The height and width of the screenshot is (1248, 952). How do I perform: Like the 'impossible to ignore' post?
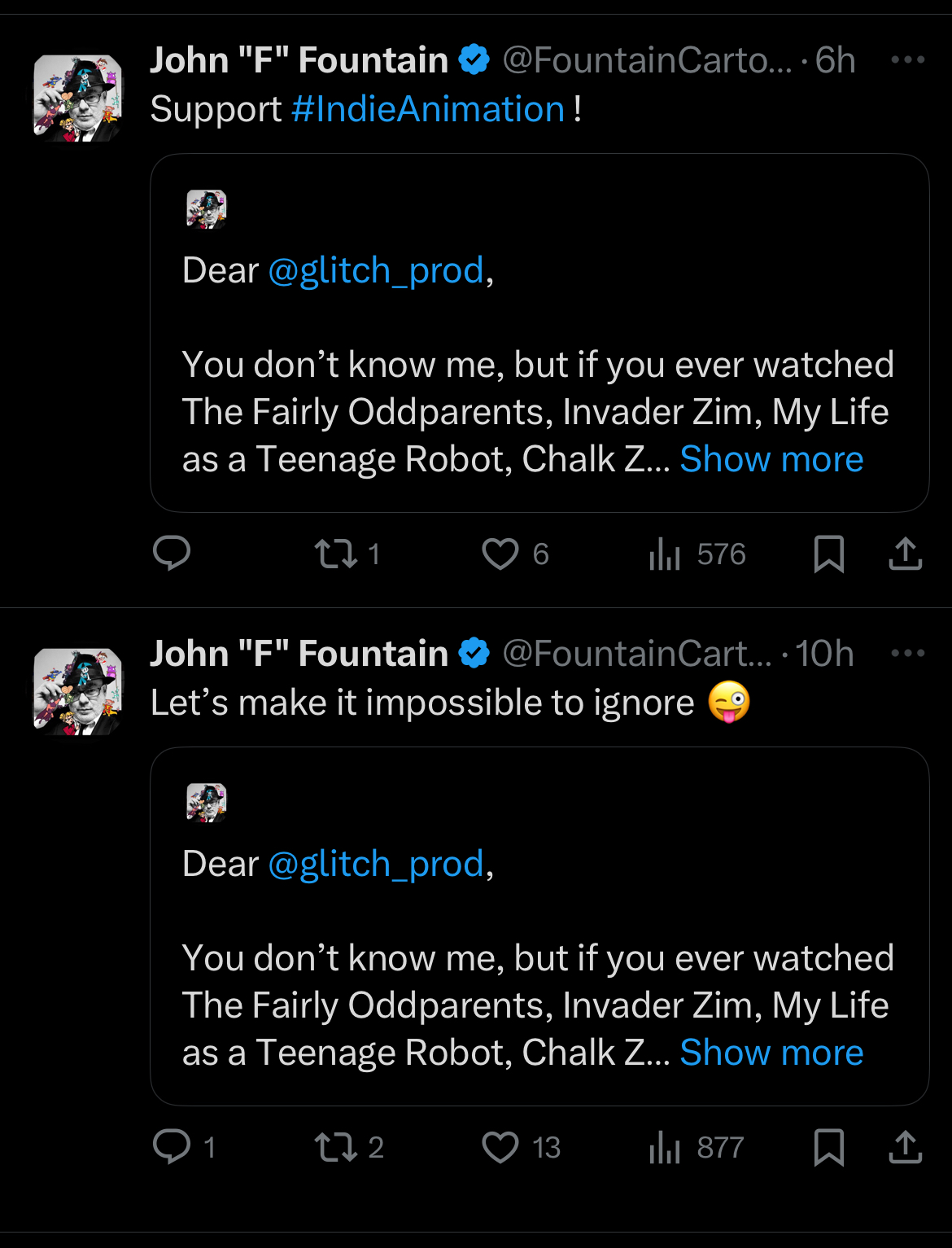pyautogui.click(x=500, y=1147)
